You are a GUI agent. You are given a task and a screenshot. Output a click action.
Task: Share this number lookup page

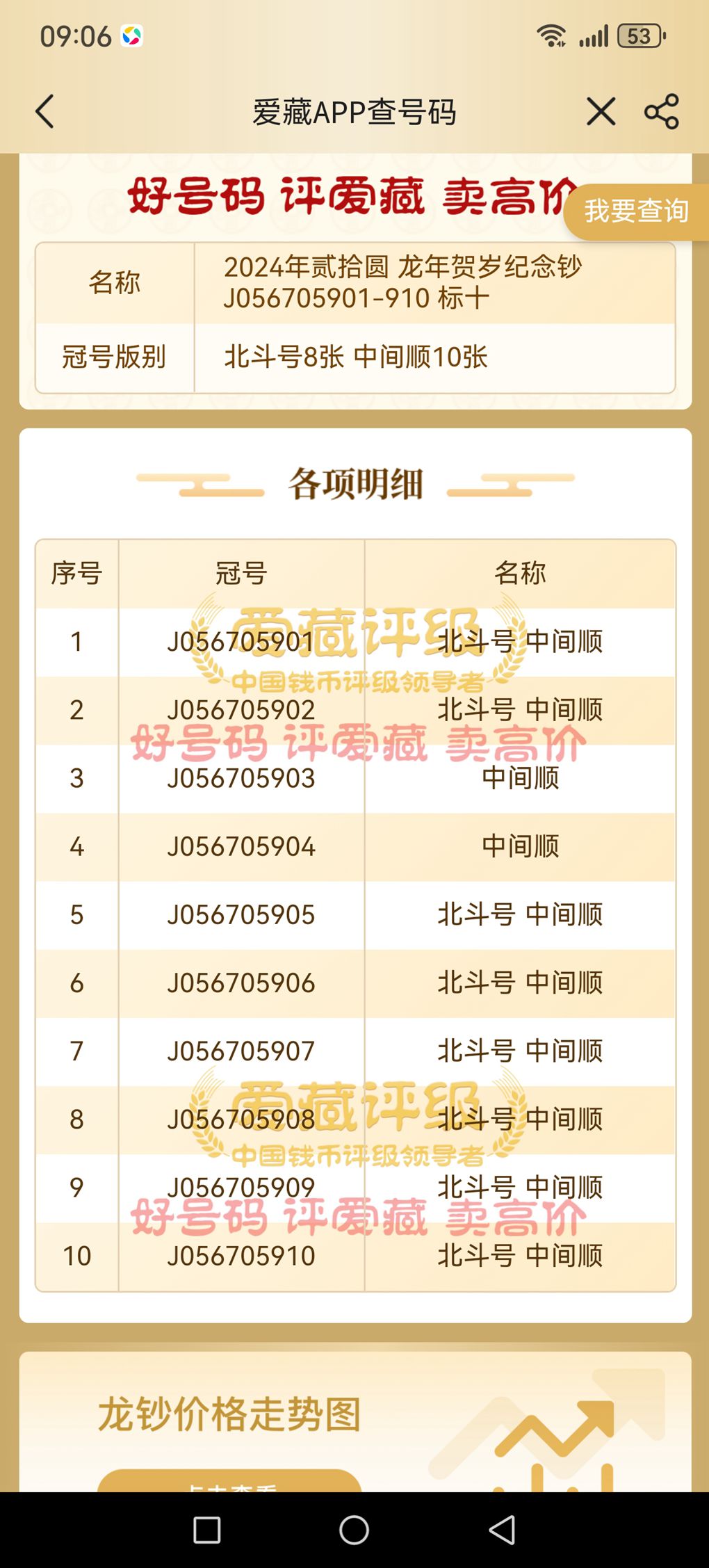pos(662,112)
